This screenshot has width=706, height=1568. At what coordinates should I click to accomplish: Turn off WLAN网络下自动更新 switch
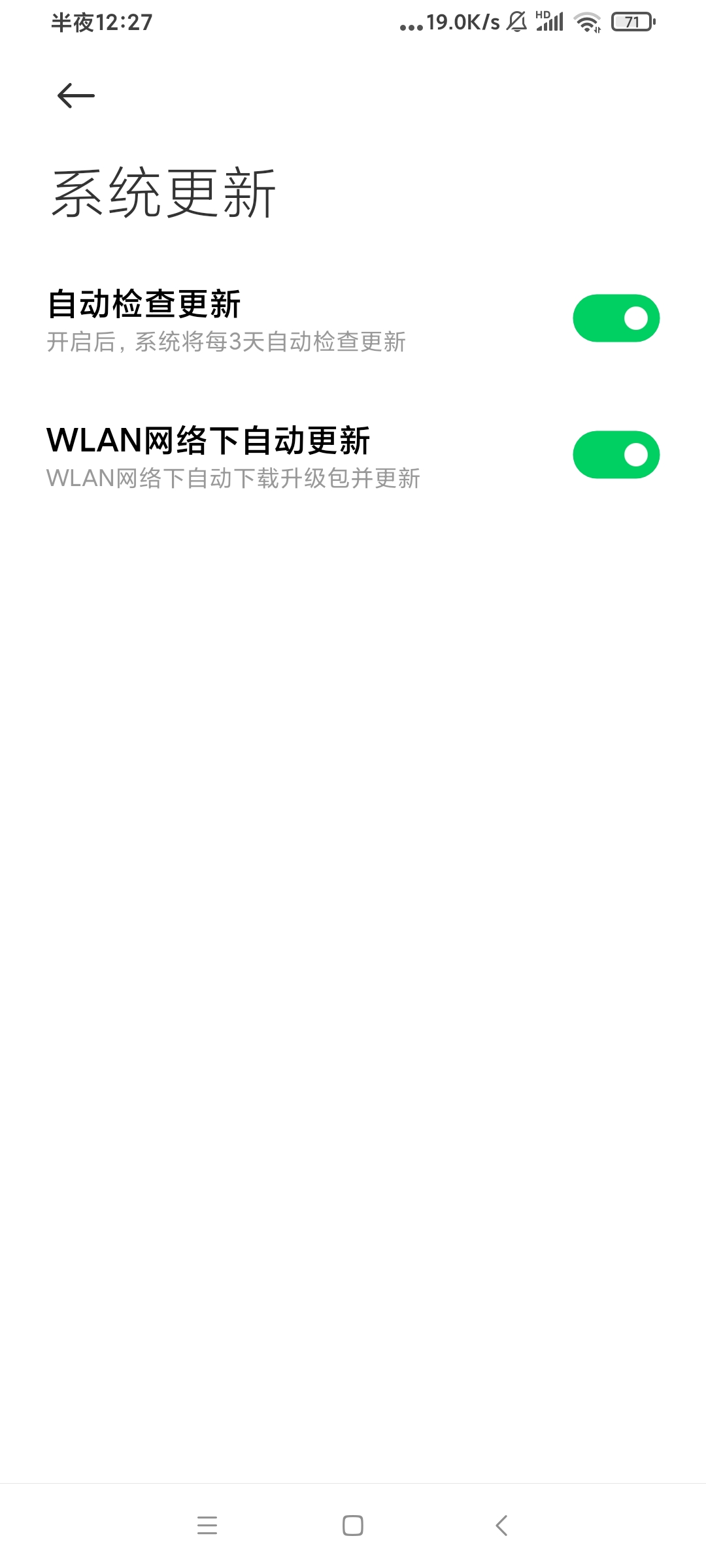pyautogui.click(x=616, y=455)
